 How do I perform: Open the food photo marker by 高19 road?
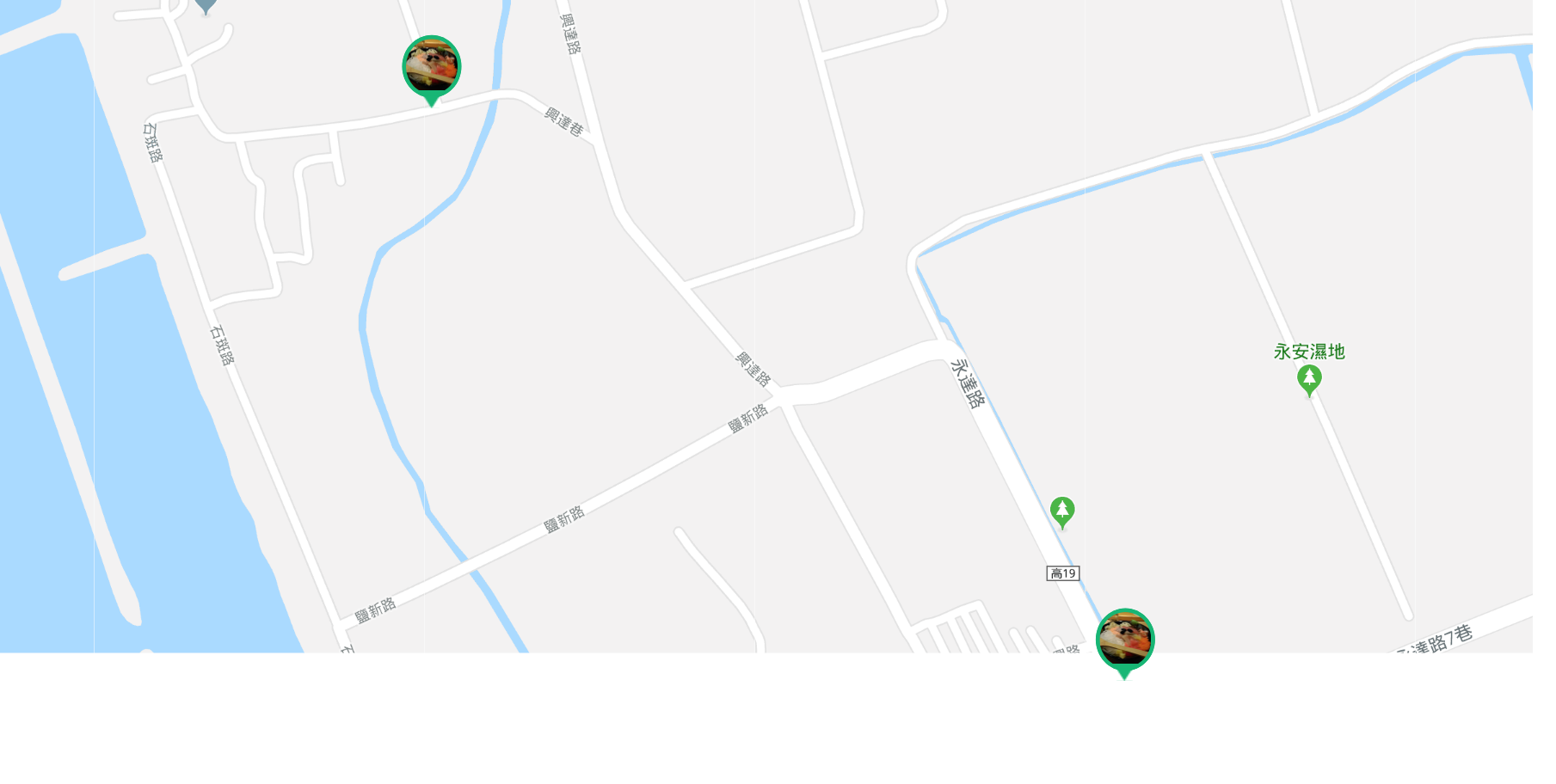click(x=1125, y=640)
